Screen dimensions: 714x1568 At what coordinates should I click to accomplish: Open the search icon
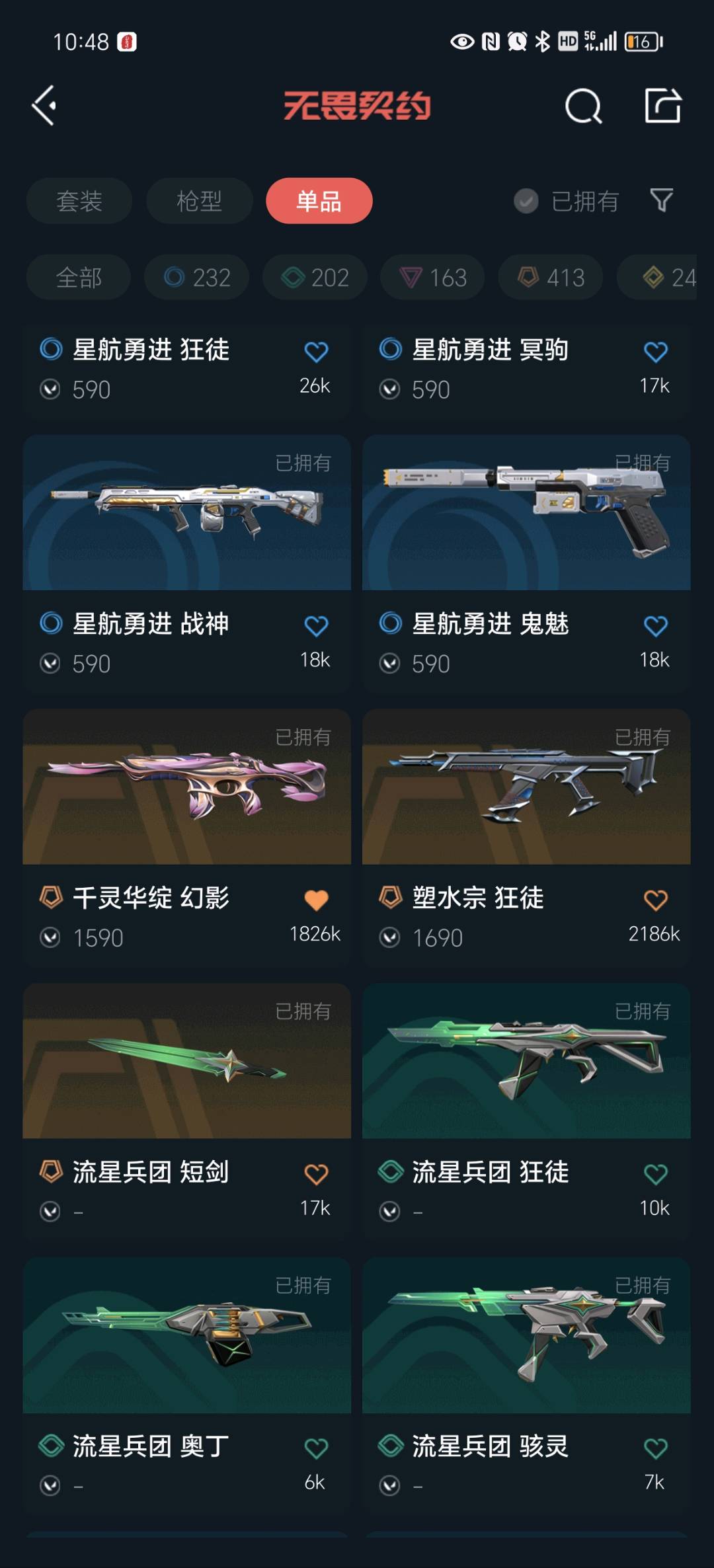583,106
